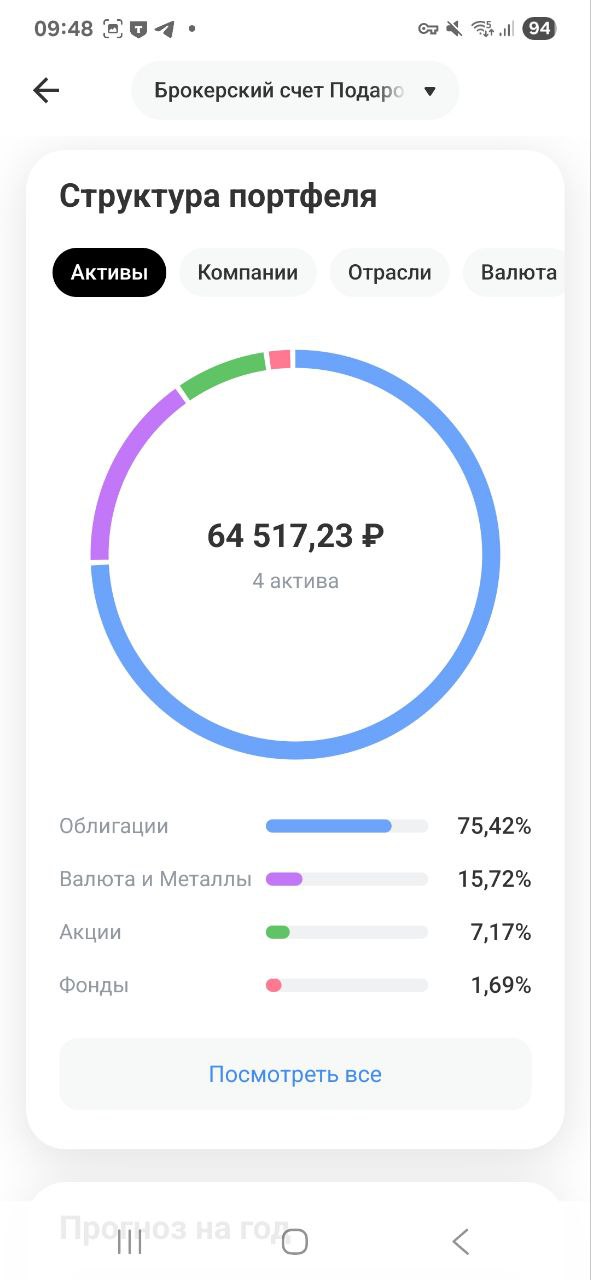Image resolution: width=591 pixels, height=1280 pixels.
Task: Open the Облигации row
Action: pyautogui.click(x=295, y=826)
